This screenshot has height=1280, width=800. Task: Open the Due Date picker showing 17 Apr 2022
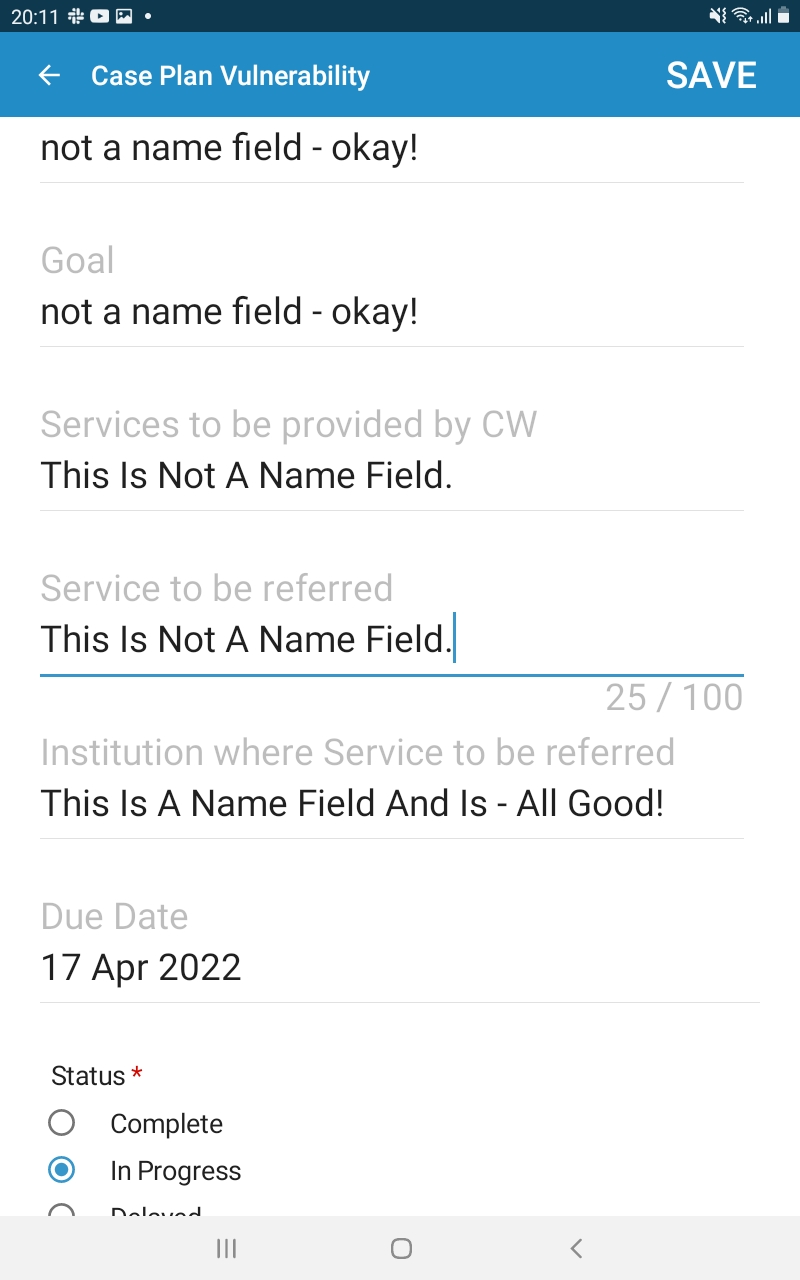coord(141,966)
